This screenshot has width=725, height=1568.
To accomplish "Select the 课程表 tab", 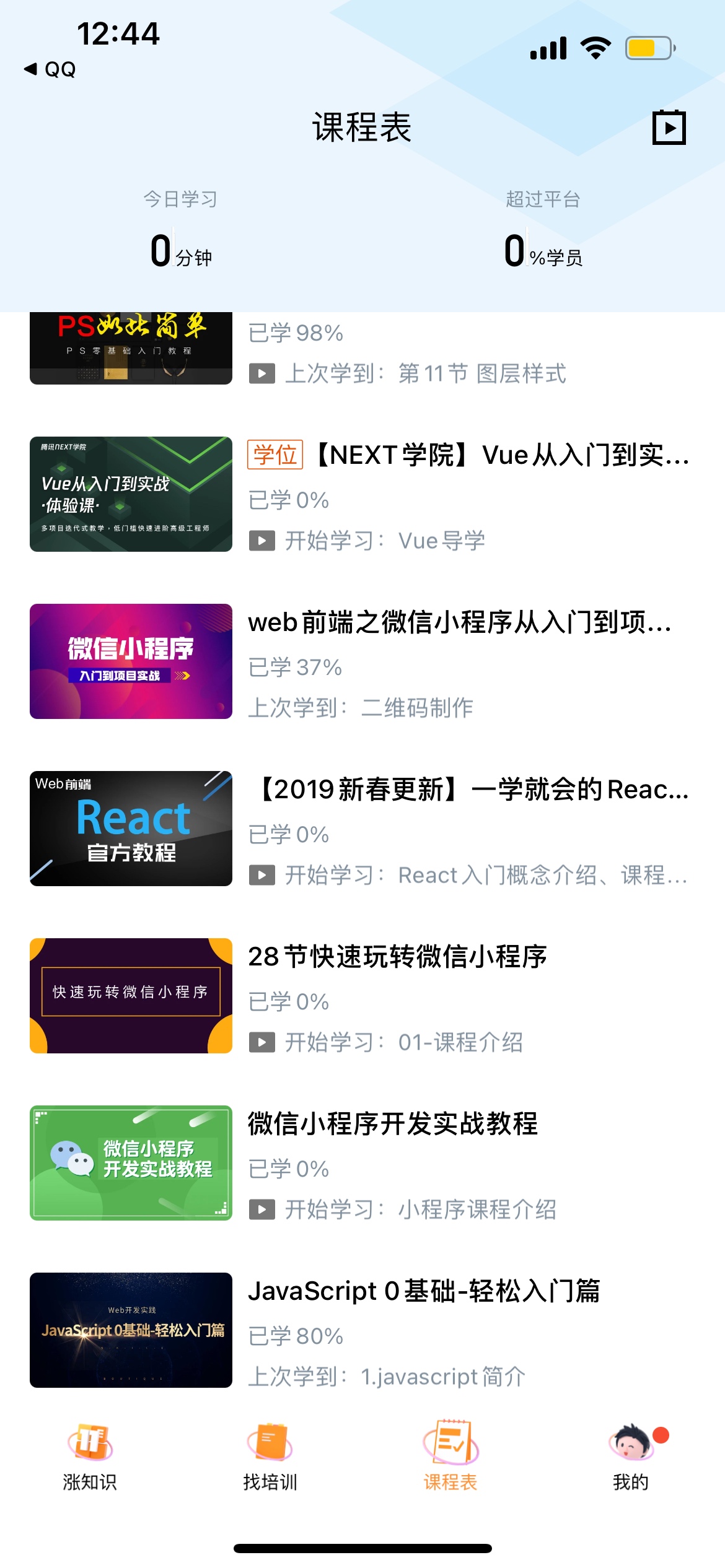I will 450,1457.
